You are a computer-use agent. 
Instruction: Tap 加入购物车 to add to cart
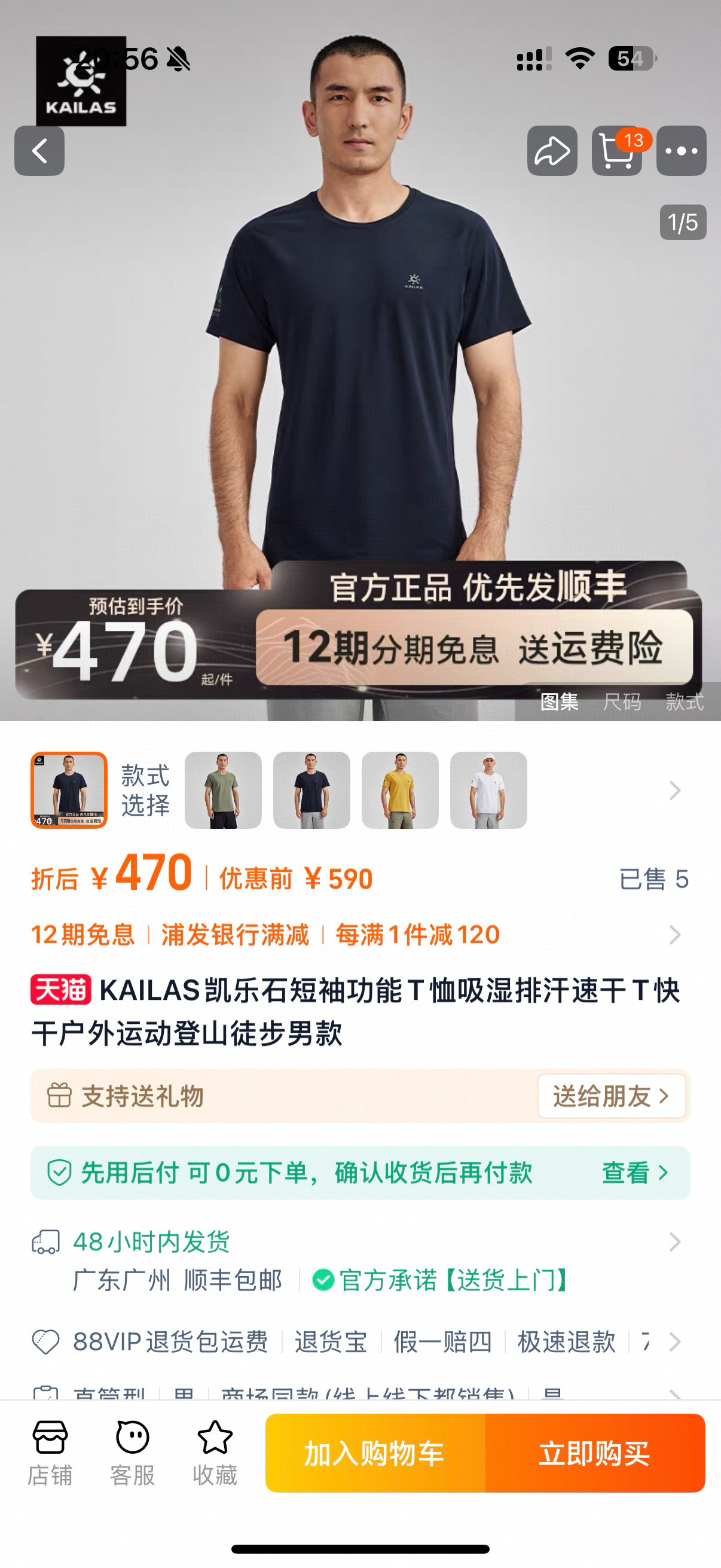pyautogui.click(x=375, y=1453)
